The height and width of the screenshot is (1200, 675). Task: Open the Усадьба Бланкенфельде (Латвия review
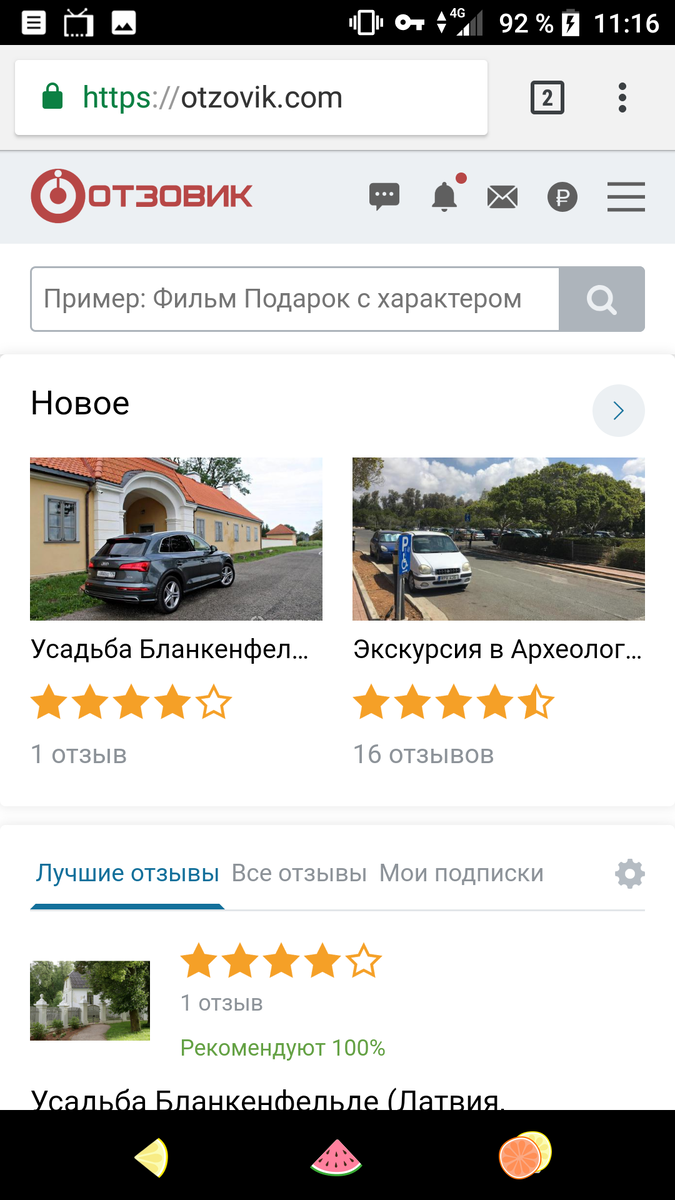click(268, 1100)
